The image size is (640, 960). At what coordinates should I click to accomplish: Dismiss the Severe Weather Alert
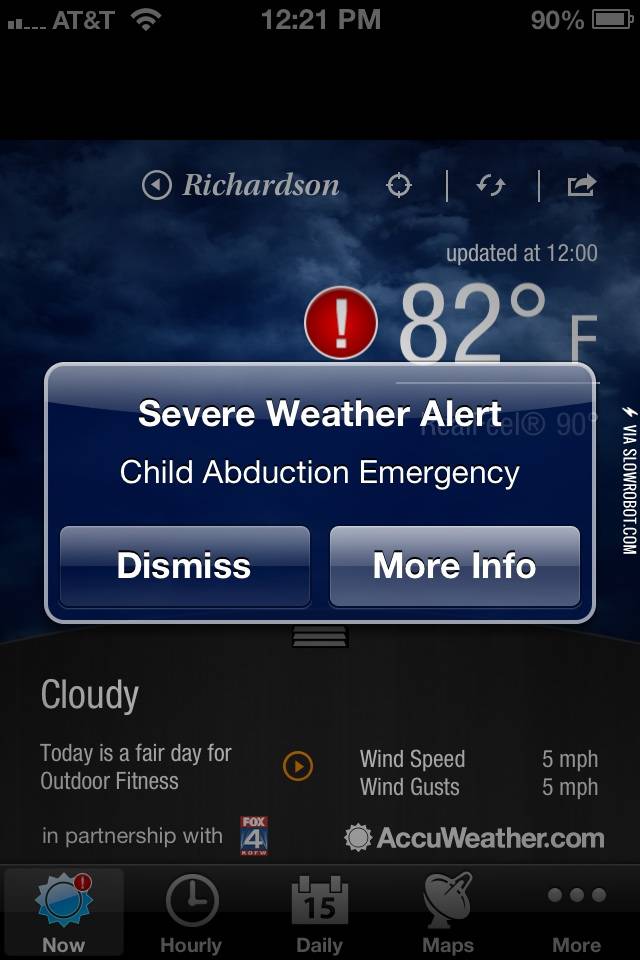pos(184,566)
